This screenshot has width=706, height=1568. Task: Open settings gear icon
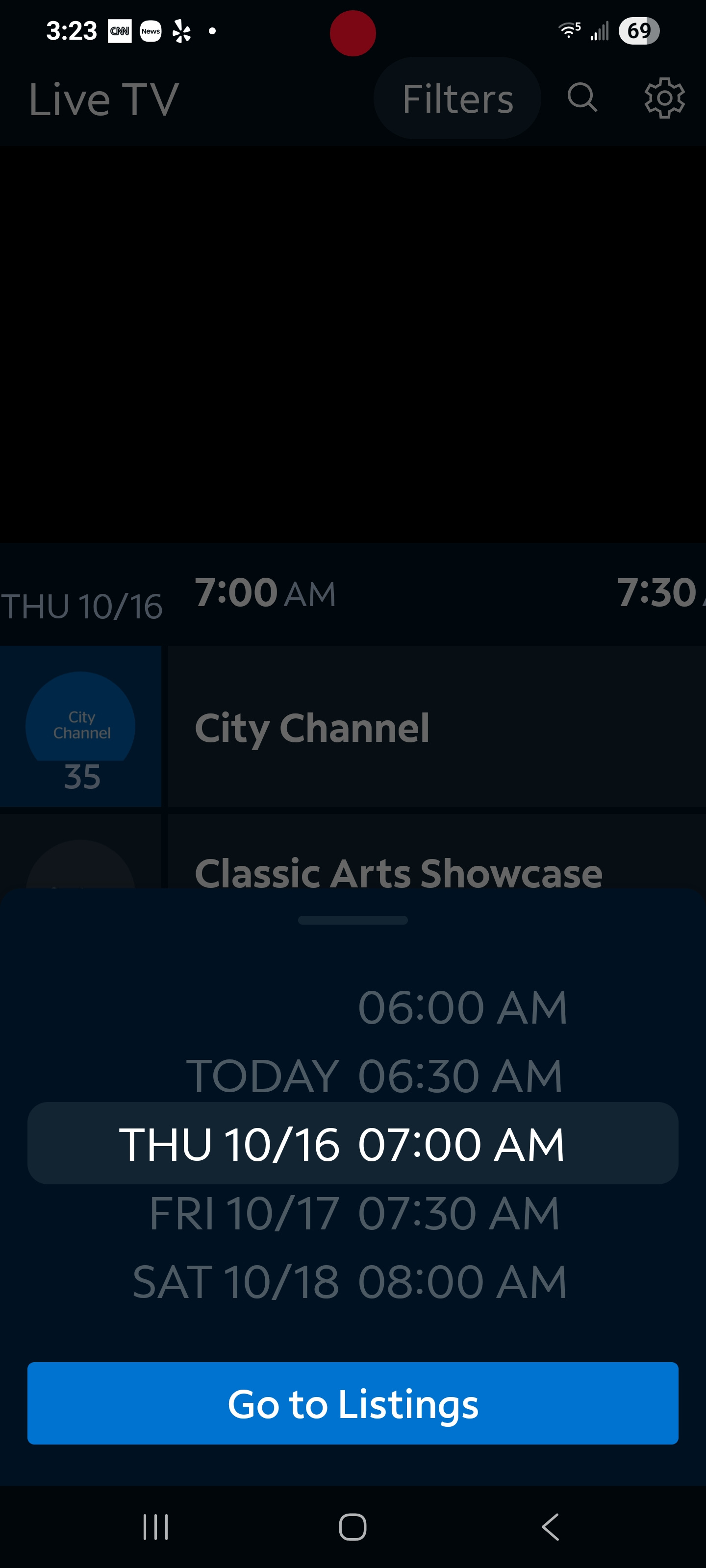coord(664,98)
